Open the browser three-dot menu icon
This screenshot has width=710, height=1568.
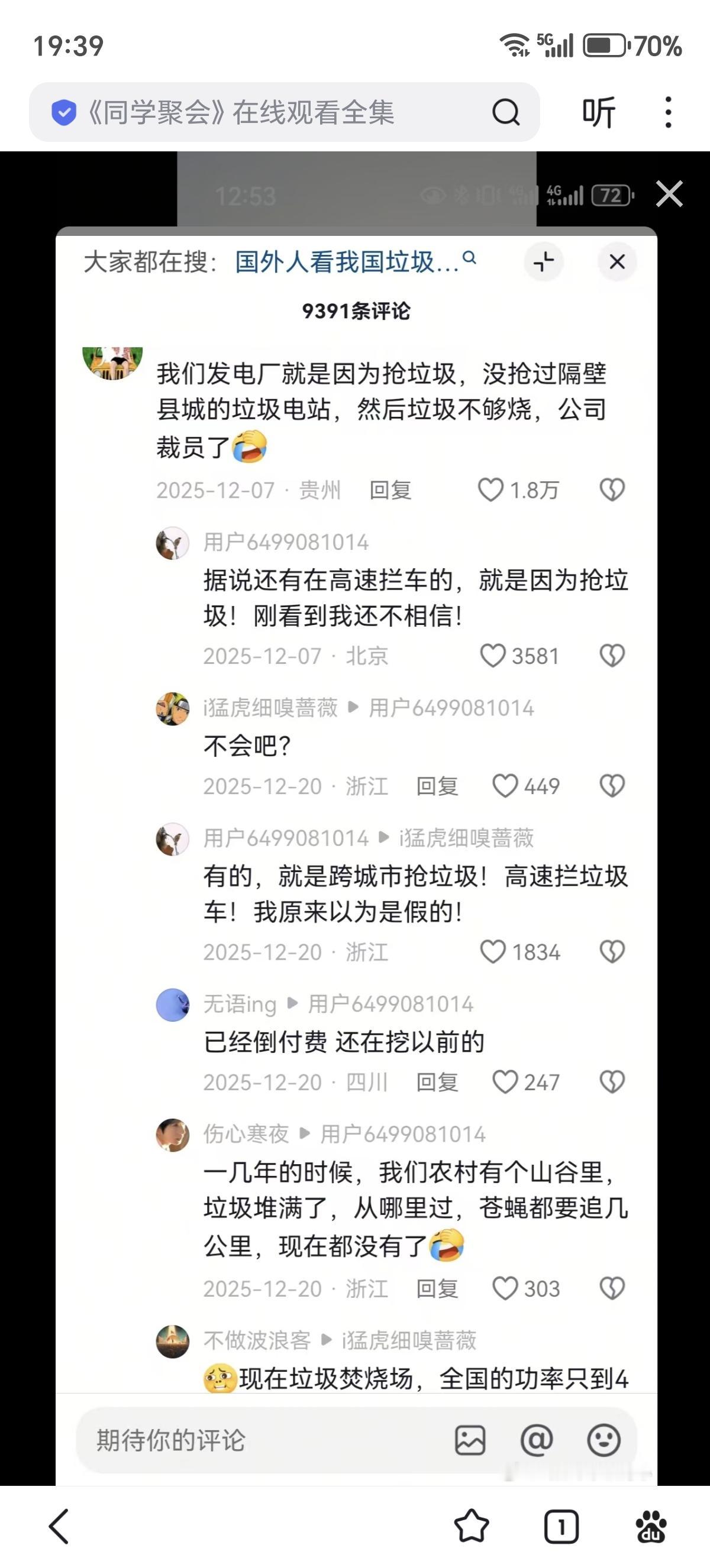667,111
